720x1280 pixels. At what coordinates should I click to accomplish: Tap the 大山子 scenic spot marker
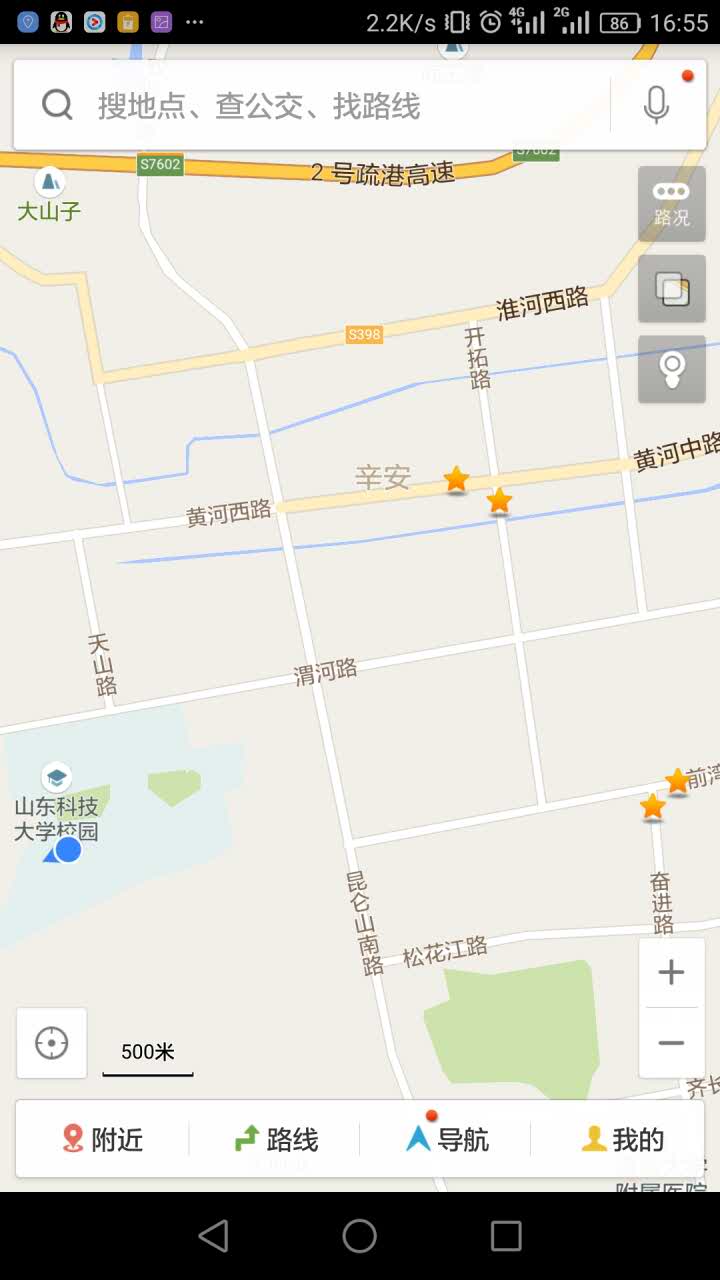pyautogui.click(x=48, y=183)
